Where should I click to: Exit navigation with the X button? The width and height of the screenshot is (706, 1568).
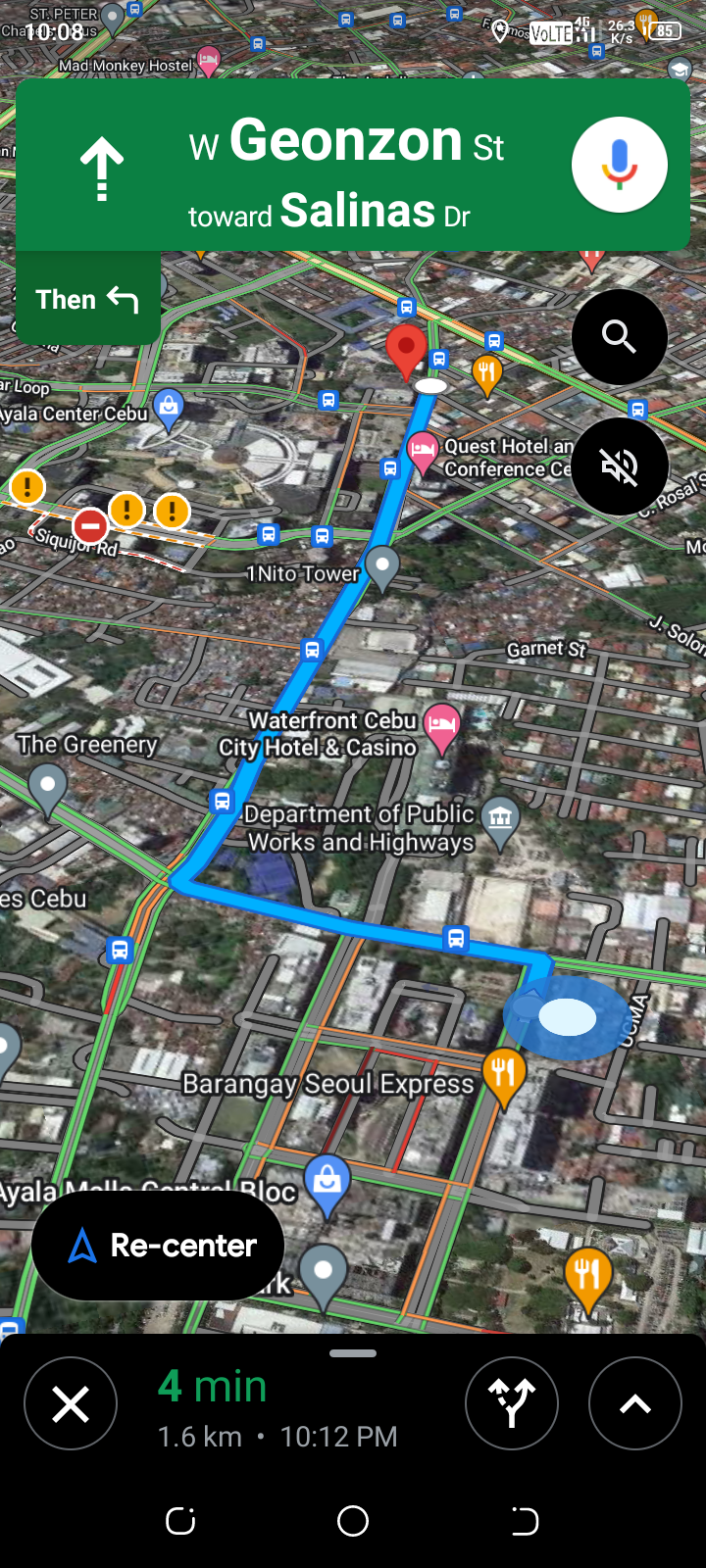71,1403
